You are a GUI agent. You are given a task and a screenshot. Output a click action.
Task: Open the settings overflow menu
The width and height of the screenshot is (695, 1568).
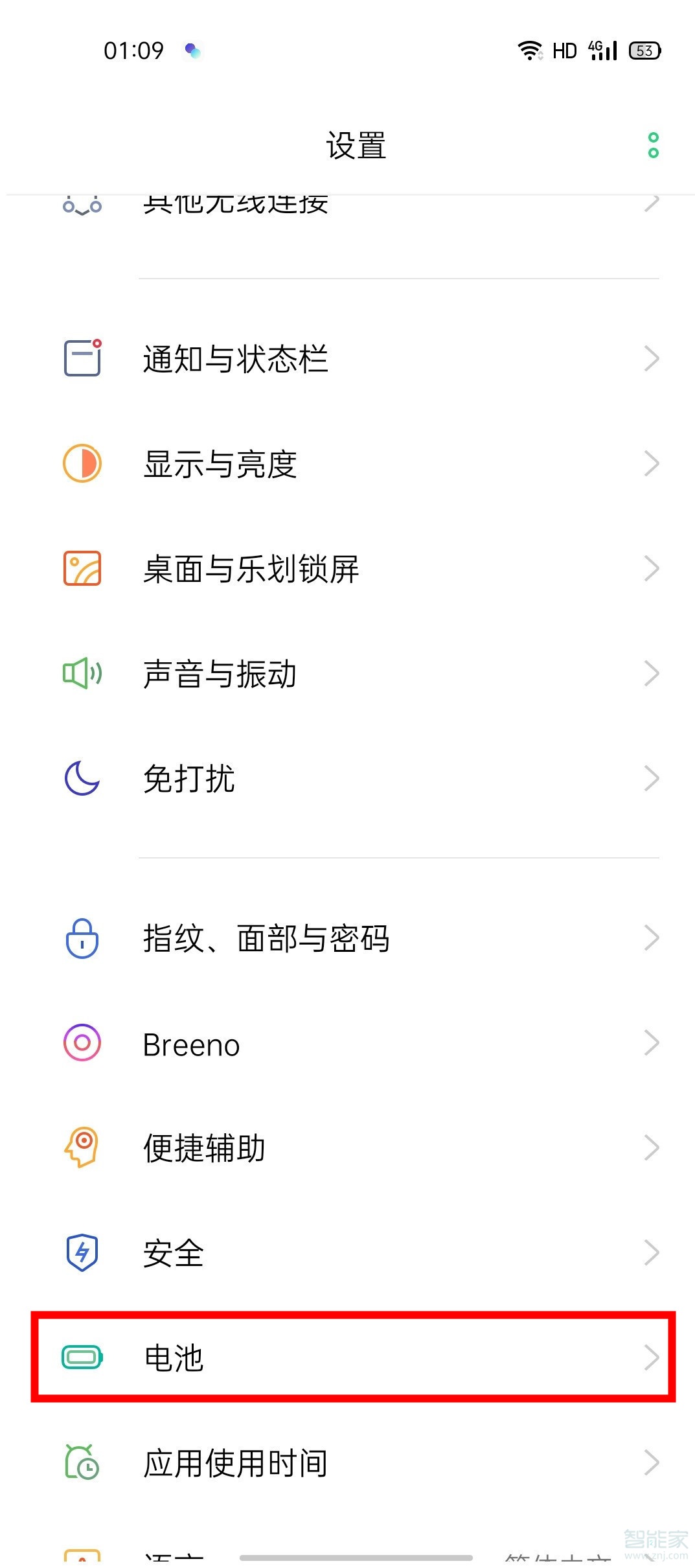pyautogui.click(x=652, y=145)
